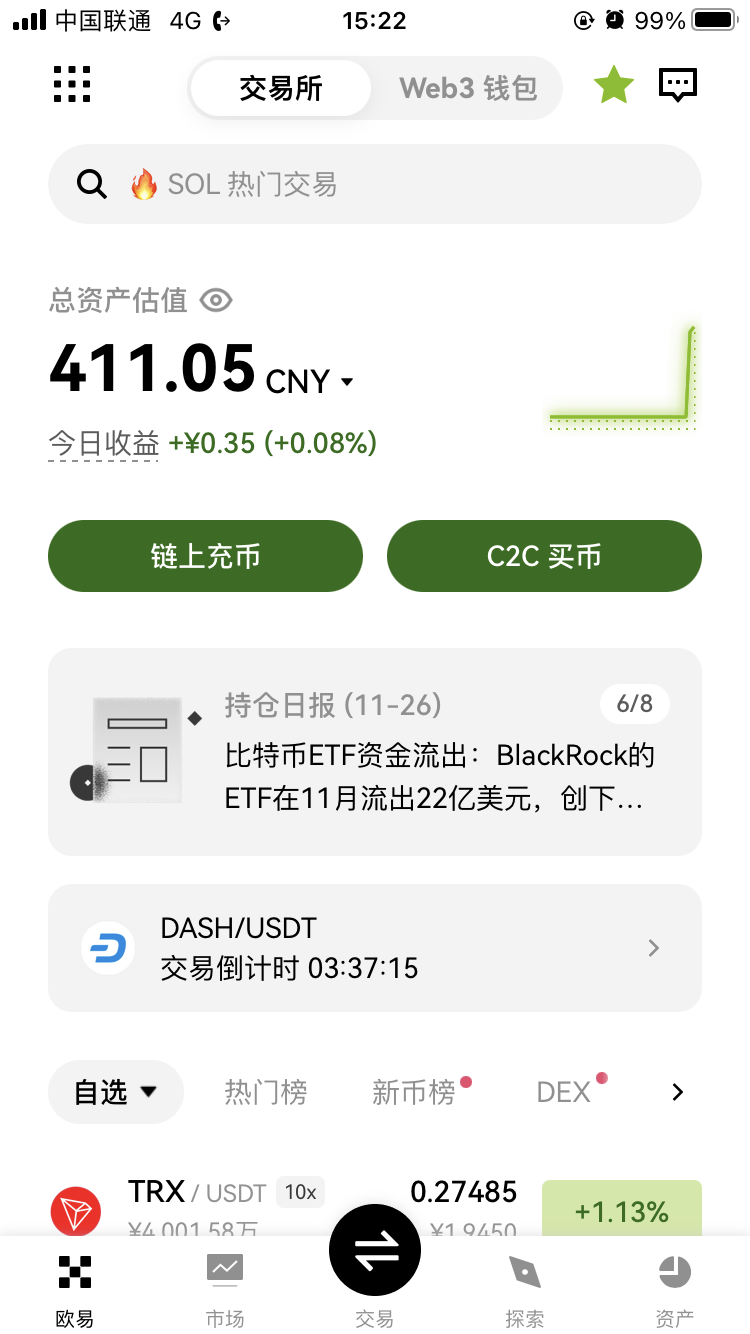Expand the 自选 watchlist dropdown

click(x=115, y=1091)
